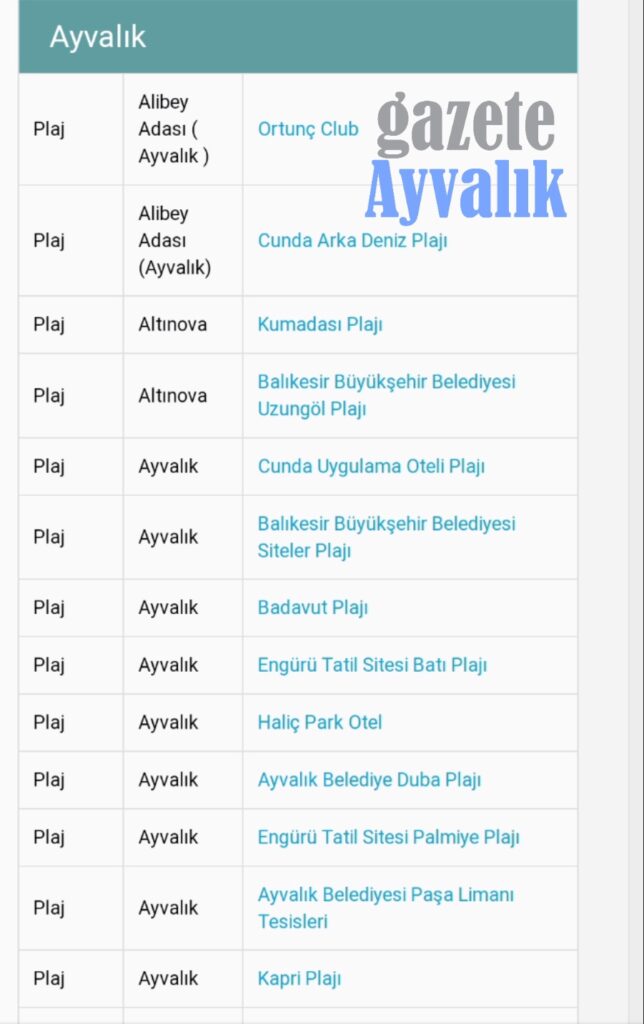View the Kapri Plajı link
Viewport: 644px width, 1024px height.
tap(299, 978)
